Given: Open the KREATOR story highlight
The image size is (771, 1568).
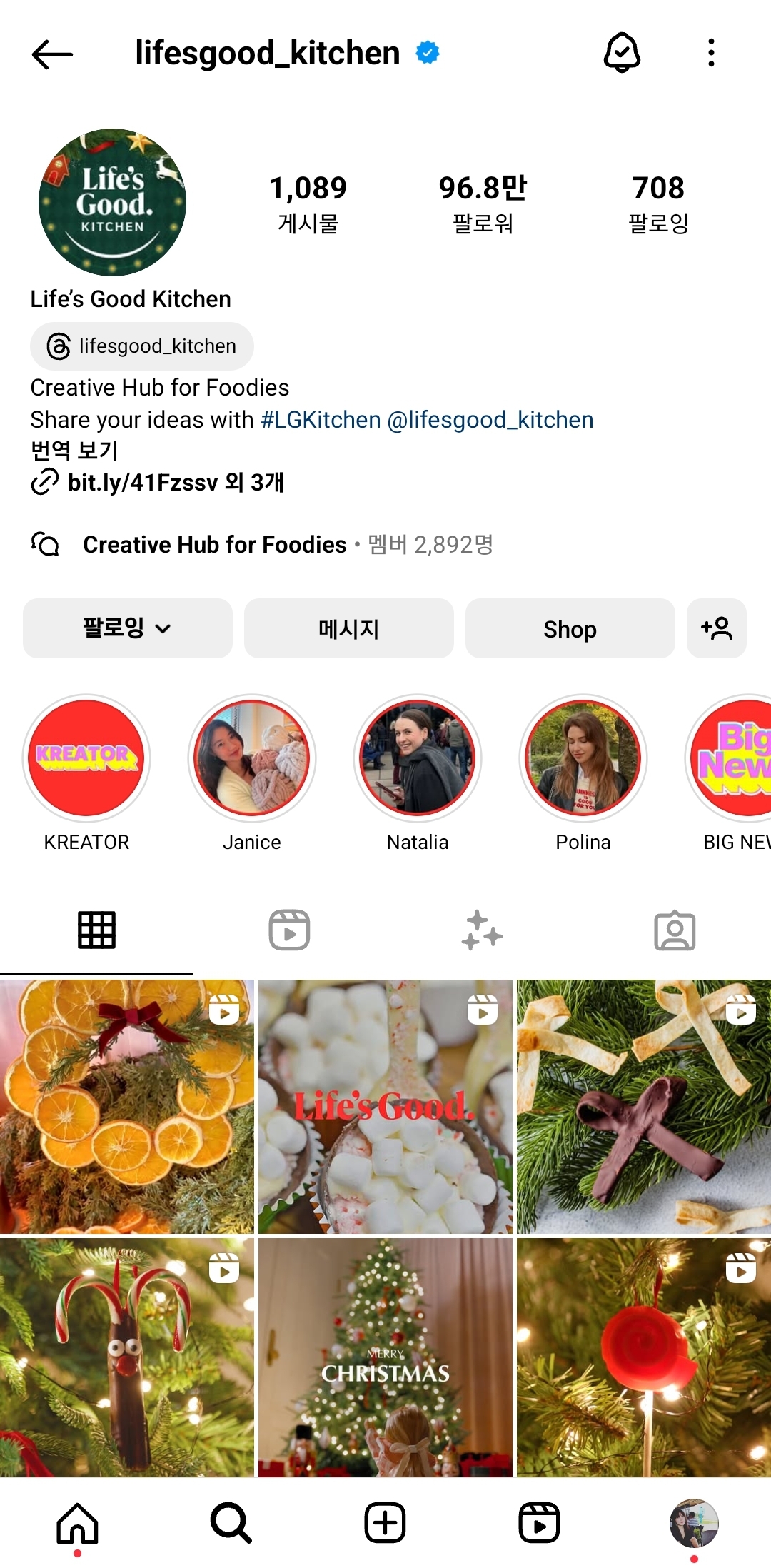Looking at the screenshot, I should click(x=86, y=758).
